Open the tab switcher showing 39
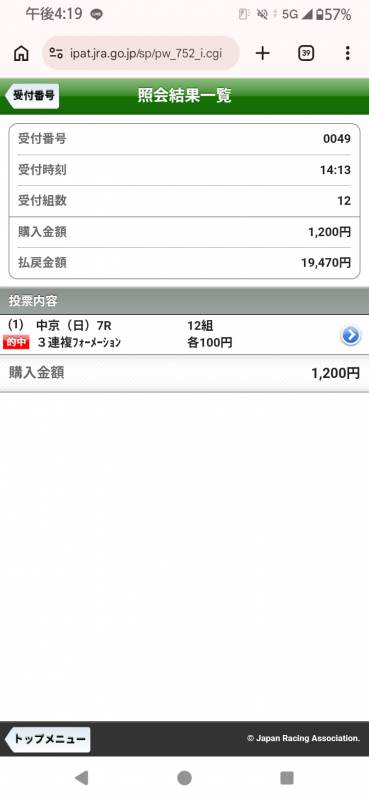 coord(306,53)
